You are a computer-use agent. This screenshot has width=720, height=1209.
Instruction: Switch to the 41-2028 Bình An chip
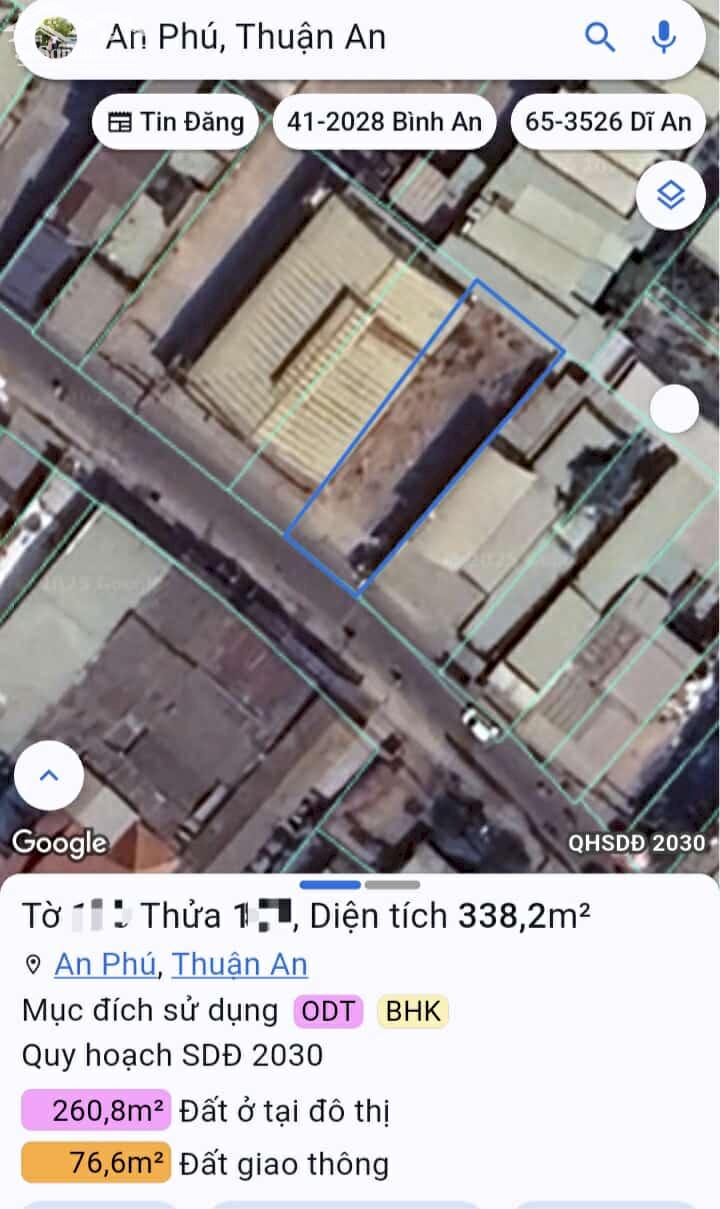(x=384, y=121)
